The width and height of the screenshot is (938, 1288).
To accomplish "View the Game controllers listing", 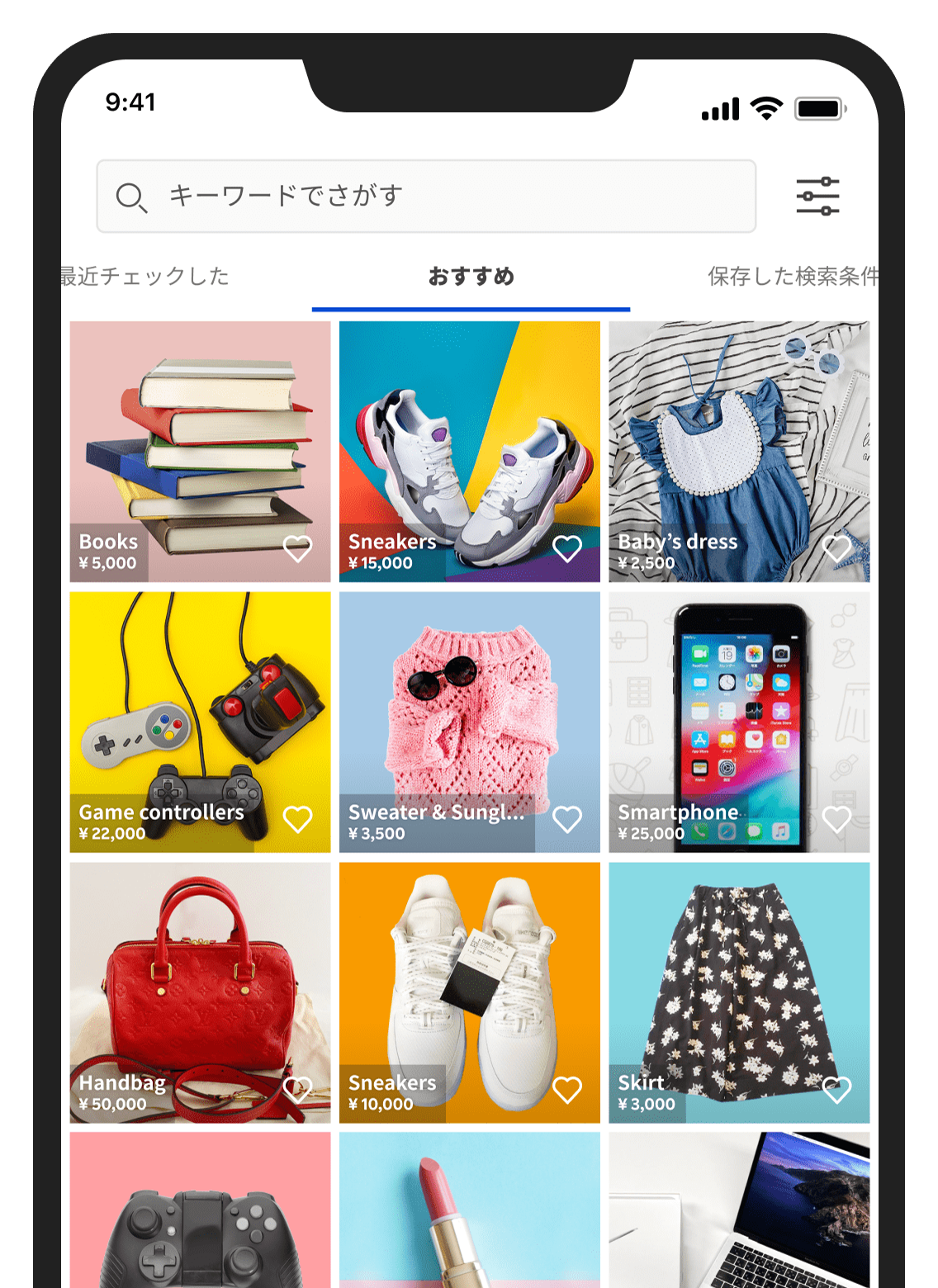I will pos(200,710).
